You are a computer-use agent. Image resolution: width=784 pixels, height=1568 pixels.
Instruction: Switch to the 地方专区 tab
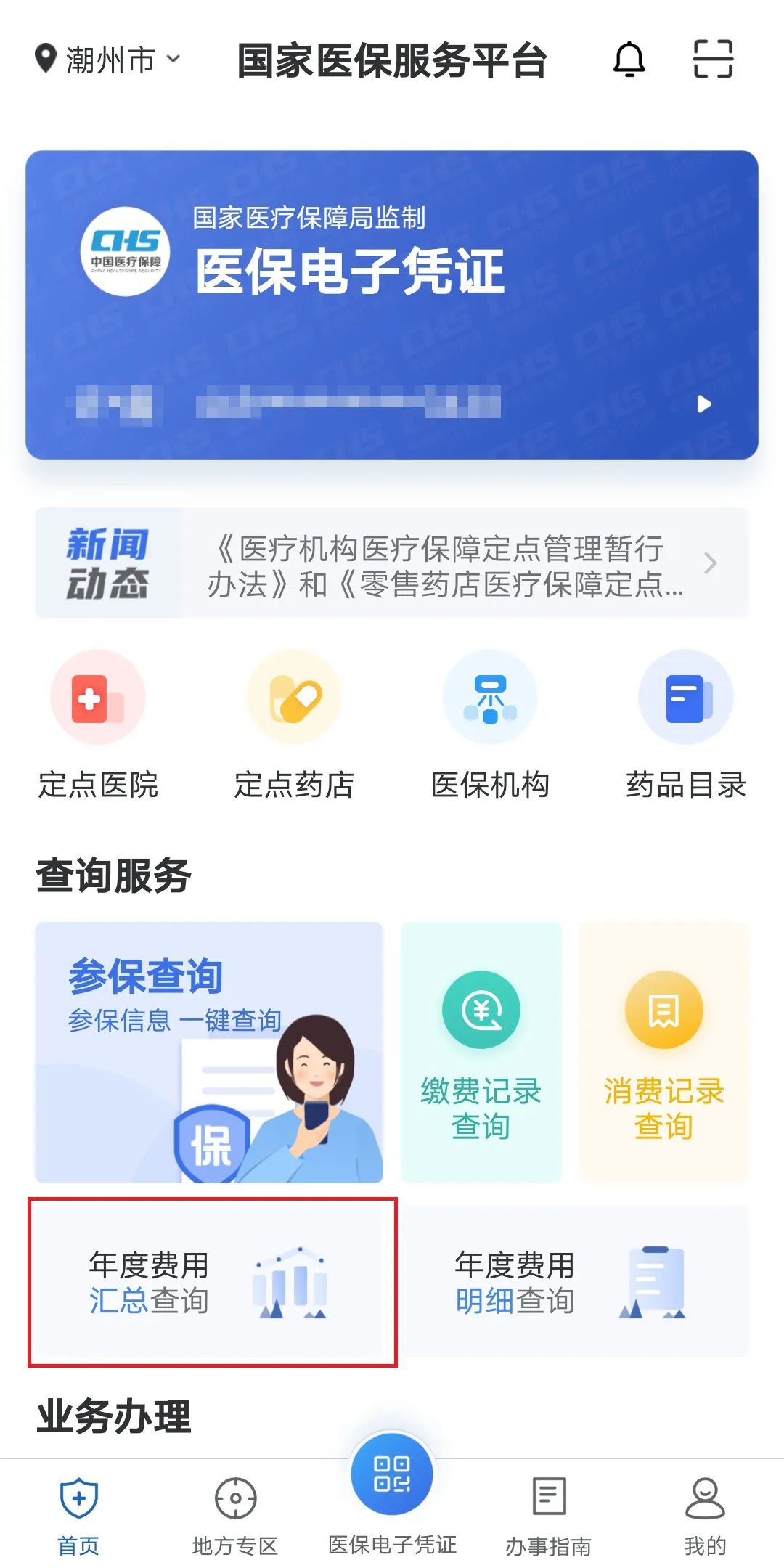tap(235, 1514)
